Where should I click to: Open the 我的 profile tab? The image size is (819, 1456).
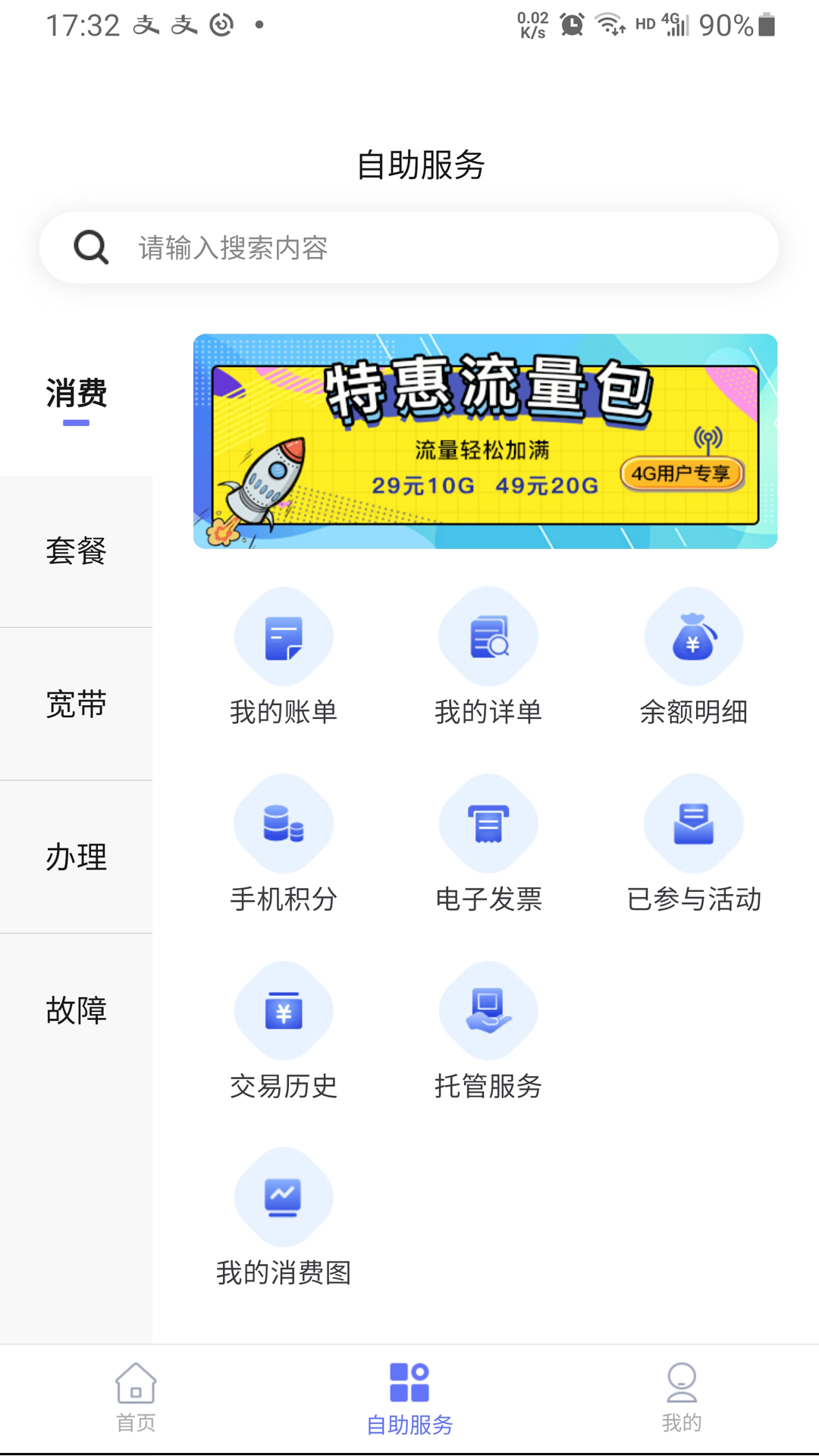coord(682,1399)
